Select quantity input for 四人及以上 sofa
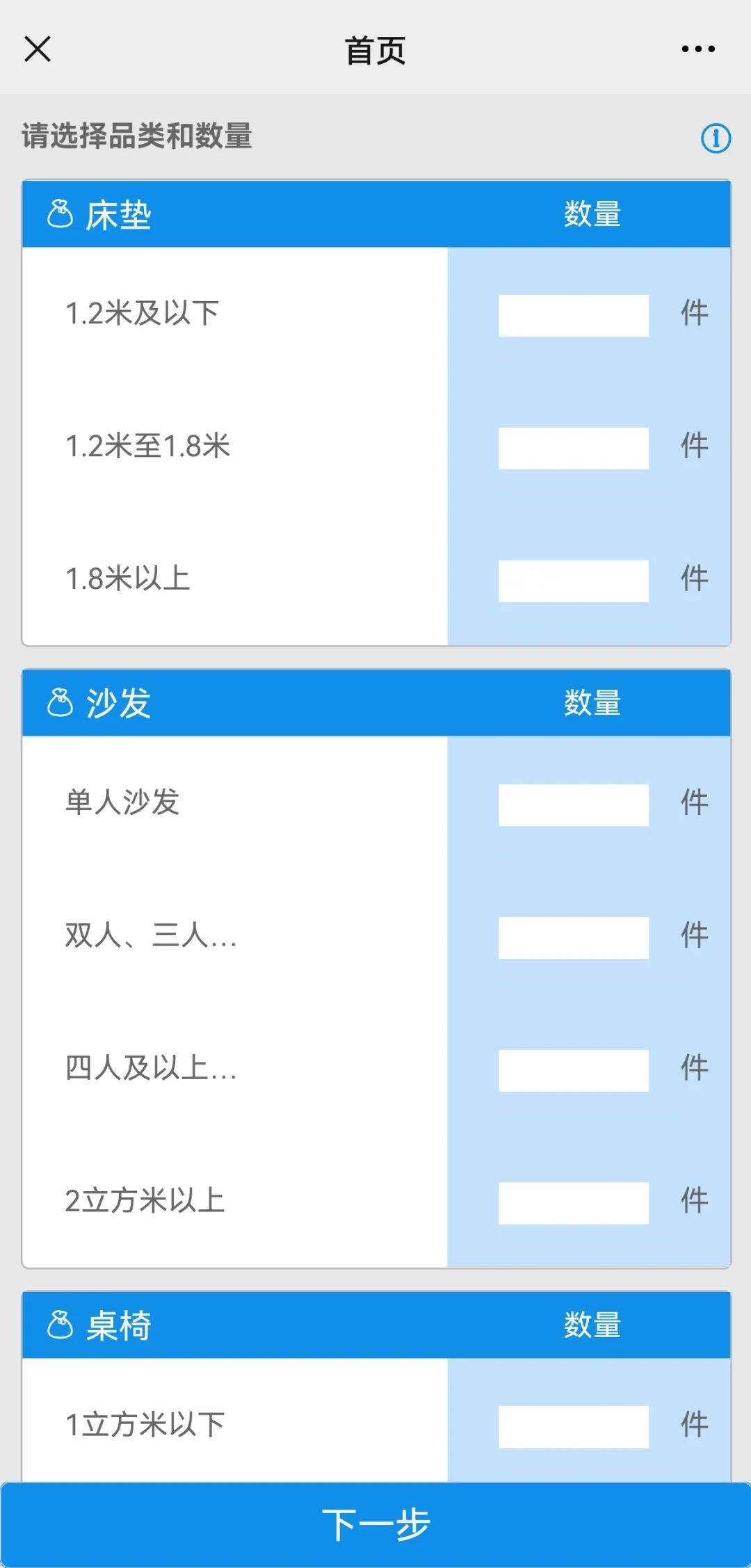Image resolution: width=751 pixels, height=1568 pixels. pyautogui.click(x=573, y=1070)
